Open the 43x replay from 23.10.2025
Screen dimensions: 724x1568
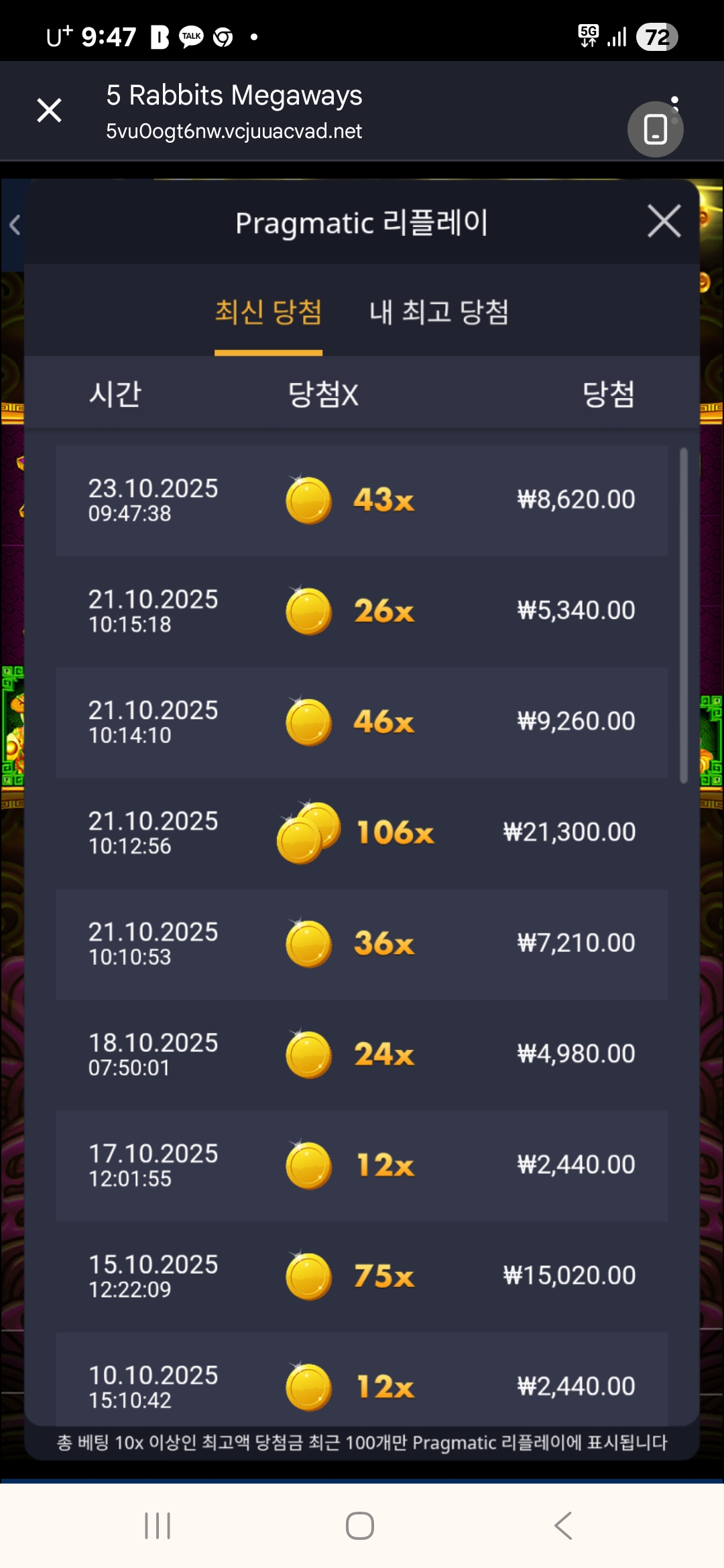[x=361, y=501]
